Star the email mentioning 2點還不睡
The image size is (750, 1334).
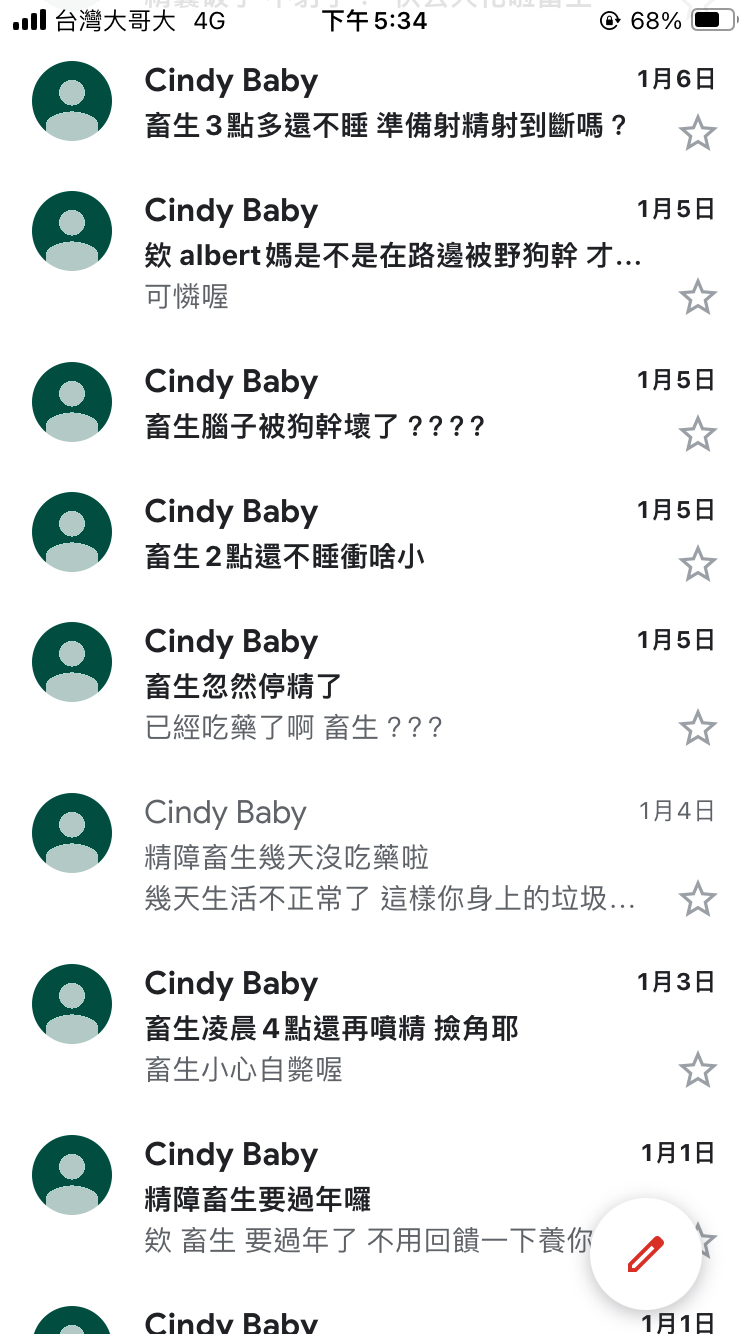[697, 564]
